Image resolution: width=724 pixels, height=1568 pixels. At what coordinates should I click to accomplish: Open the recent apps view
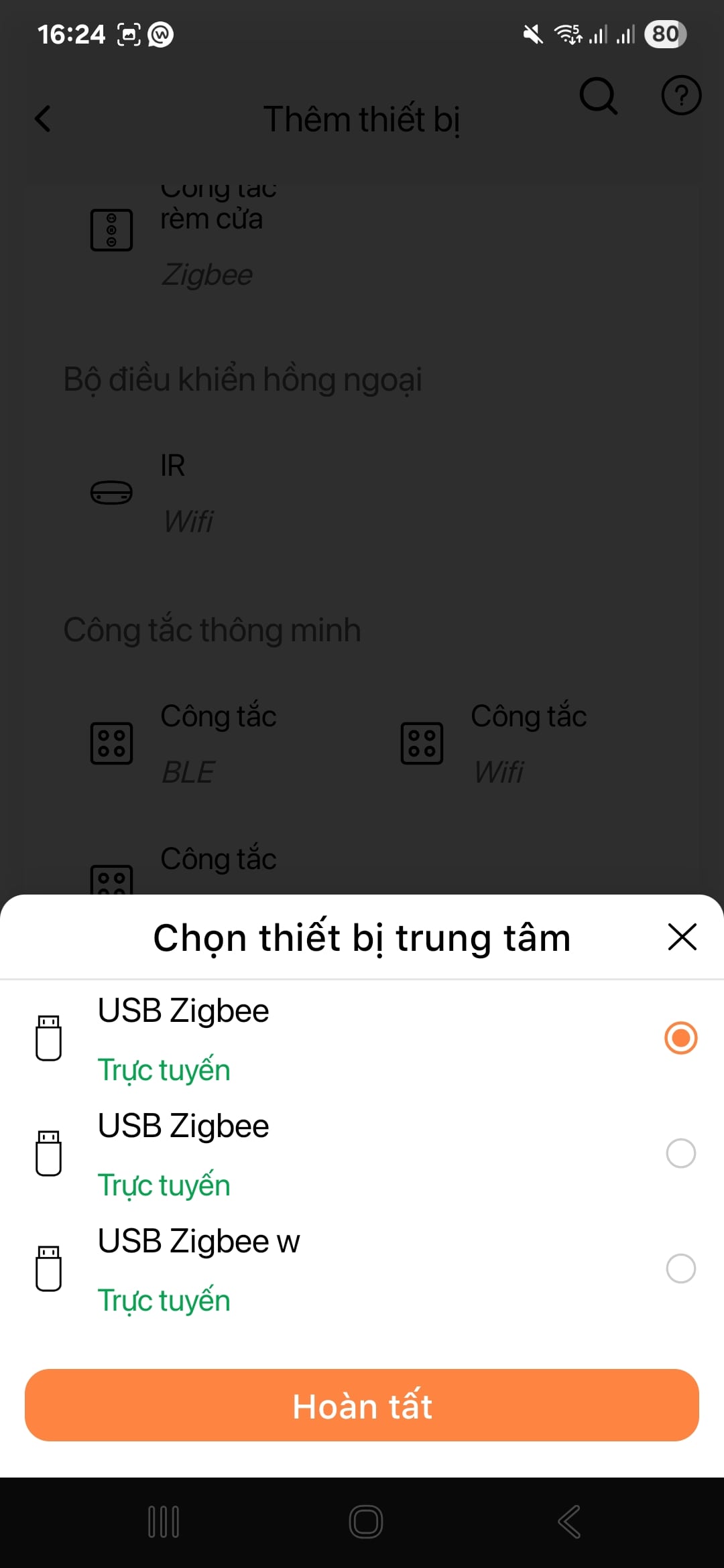164,1521
